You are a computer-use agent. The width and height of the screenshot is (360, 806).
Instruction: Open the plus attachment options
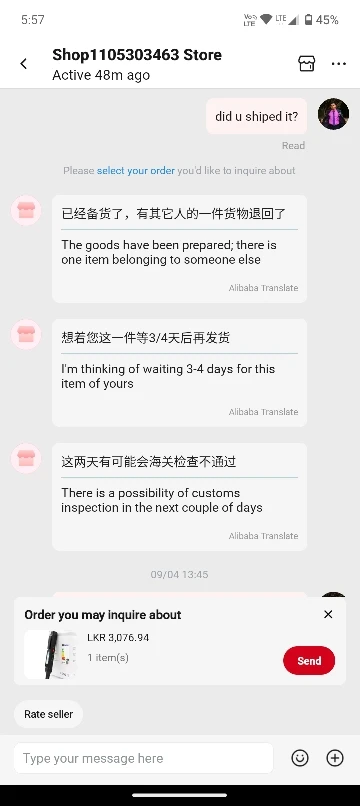click(x=335, y=758)
